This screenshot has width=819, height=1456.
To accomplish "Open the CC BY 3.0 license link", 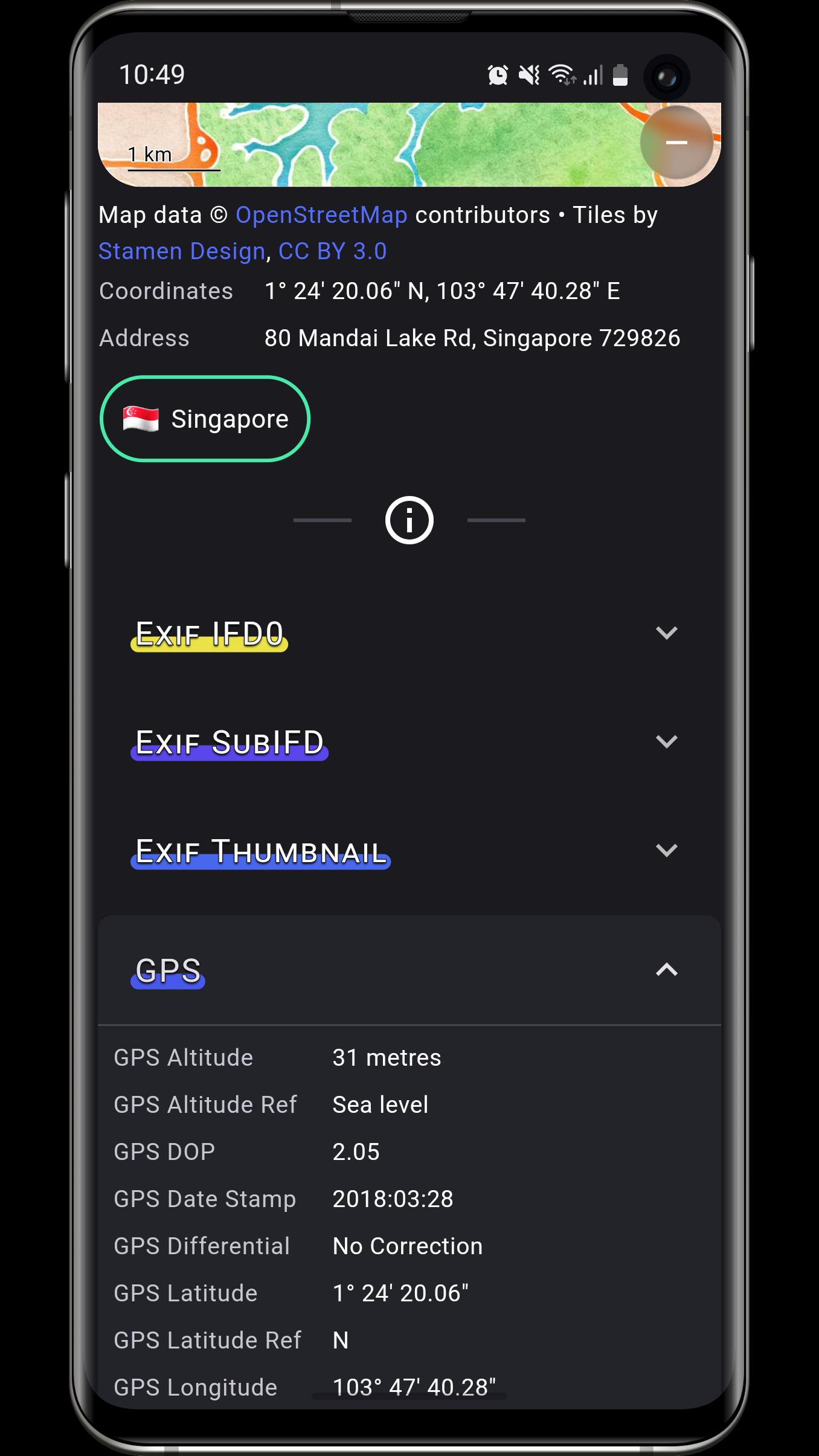I will pos(332,251).
